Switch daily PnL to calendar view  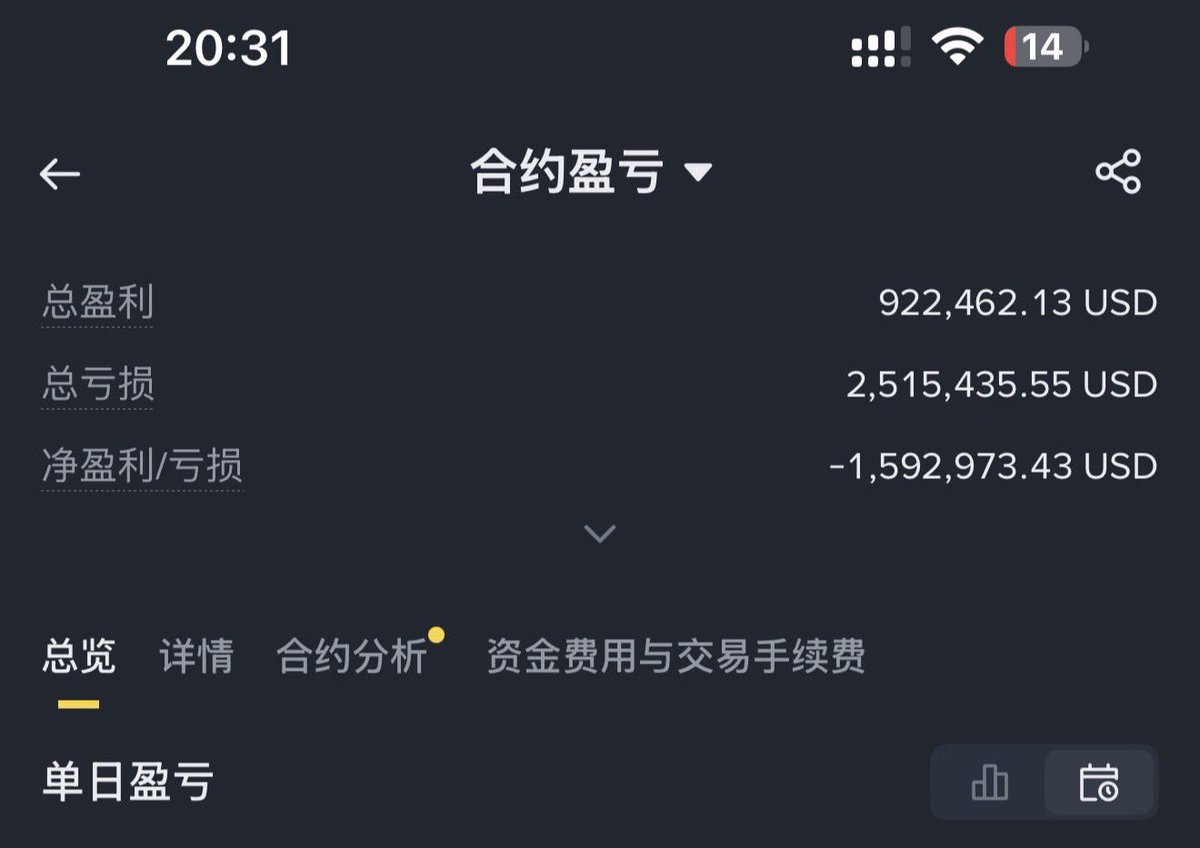(x=1098, y=782)
